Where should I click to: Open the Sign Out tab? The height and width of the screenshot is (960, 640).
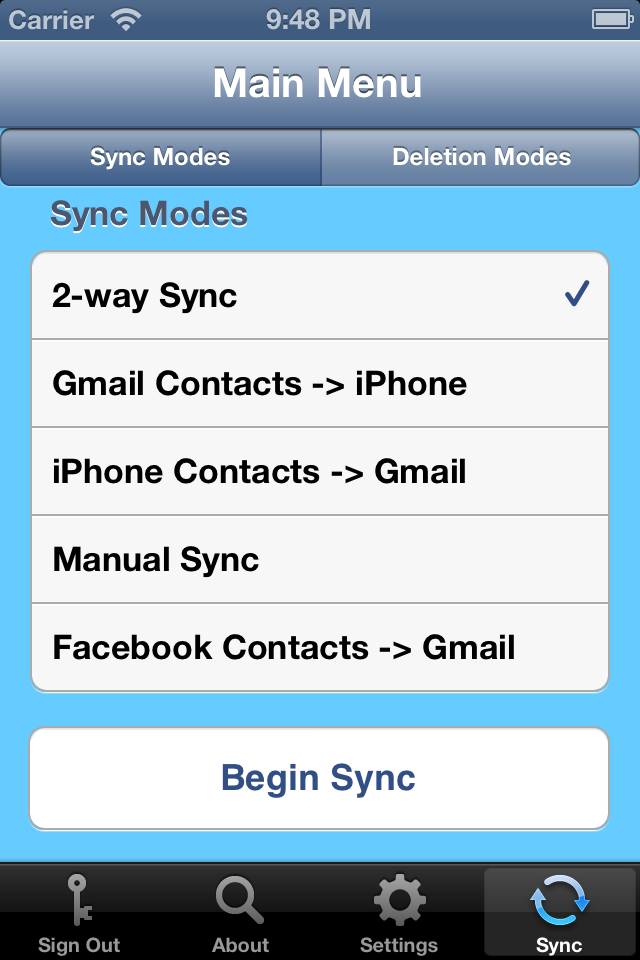79,912
